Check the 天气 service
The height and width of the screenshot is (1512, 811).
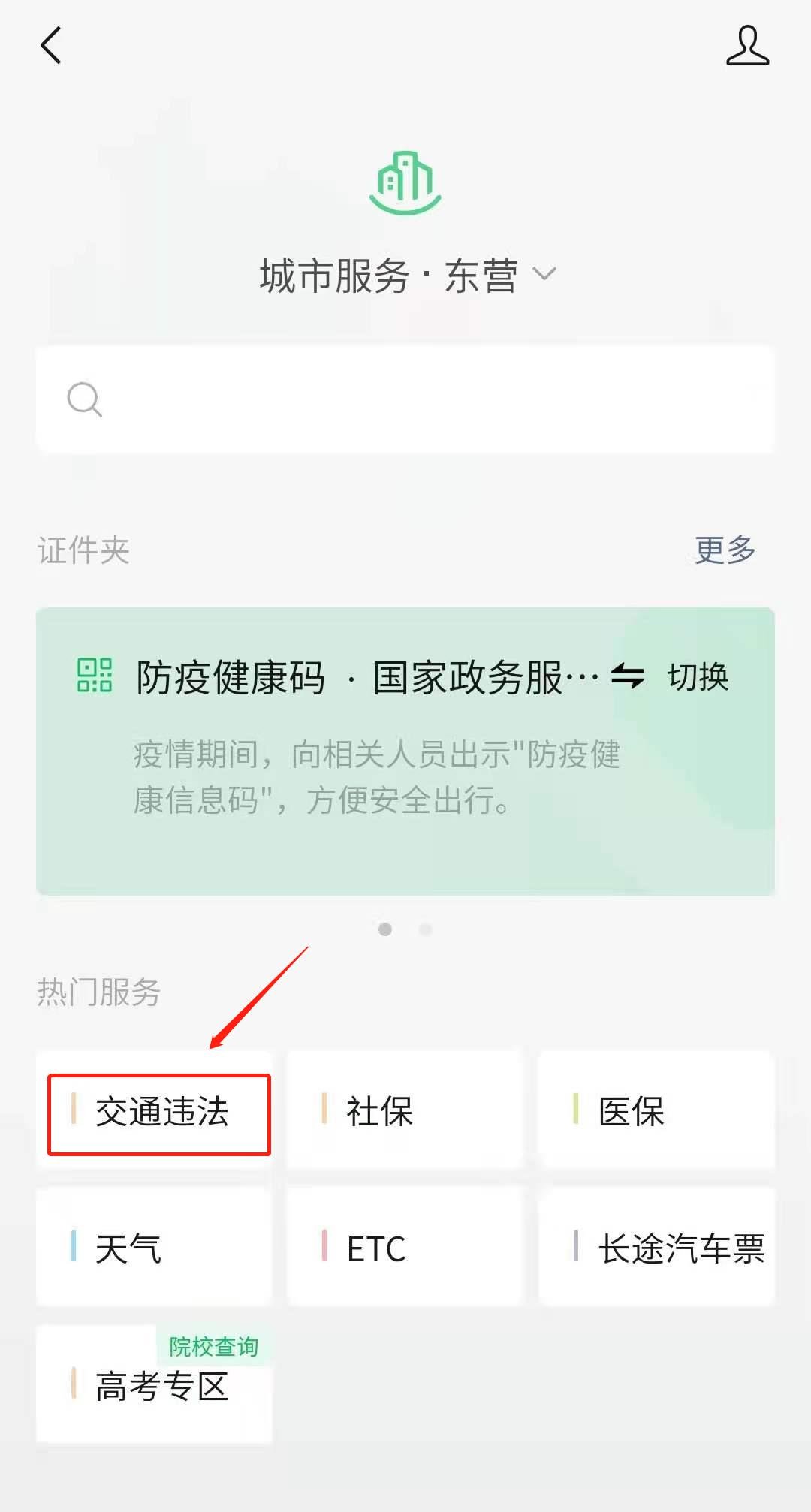tap(154, 1248)
